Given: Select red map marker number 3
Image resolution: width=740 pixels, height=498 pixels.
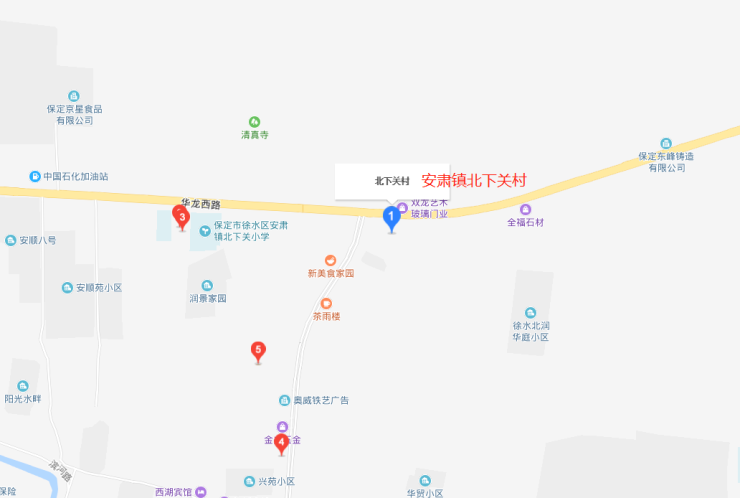Looking at the screenshot, I should 182,215.
